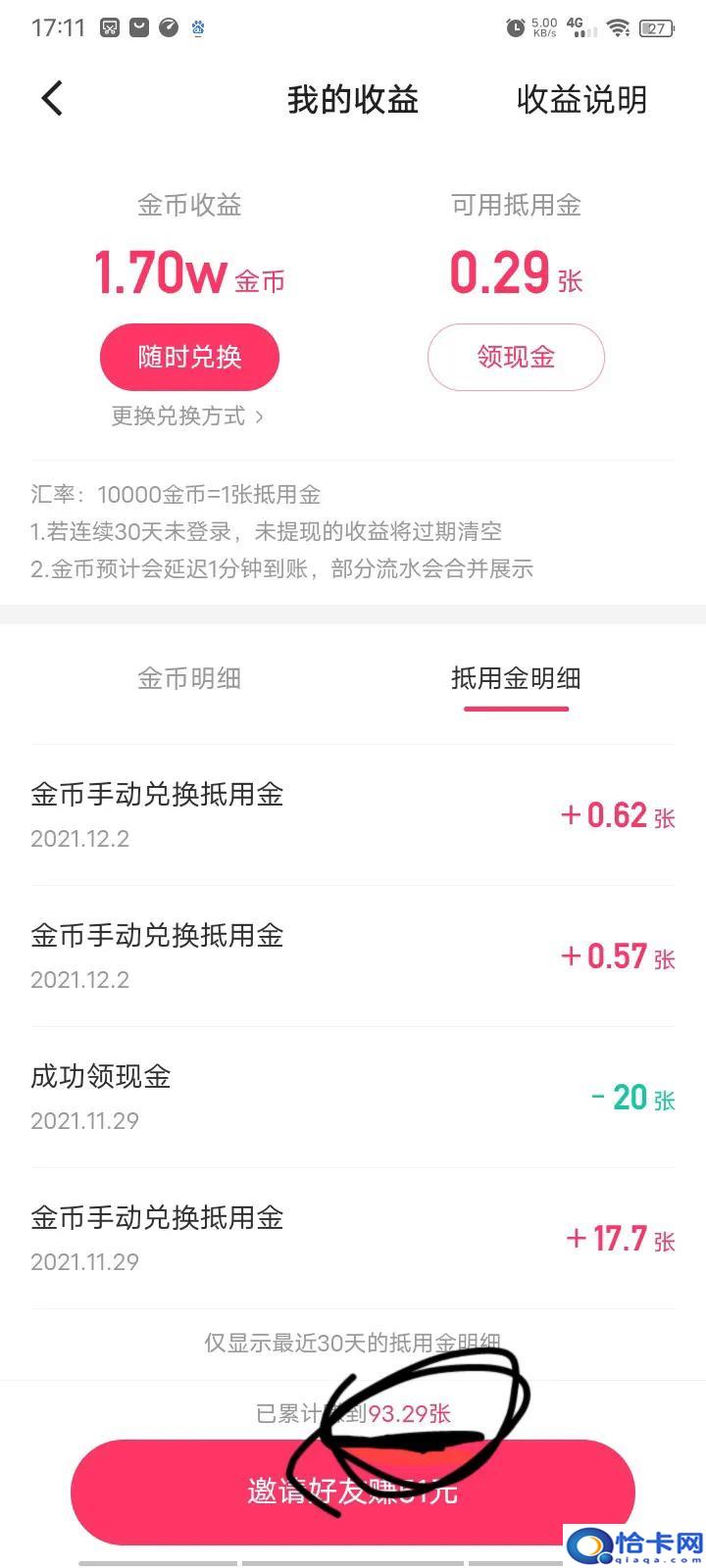This screenshot has height=1568, width=706.
Task: Go back using the top-left arrow
Action: [53, 99]
